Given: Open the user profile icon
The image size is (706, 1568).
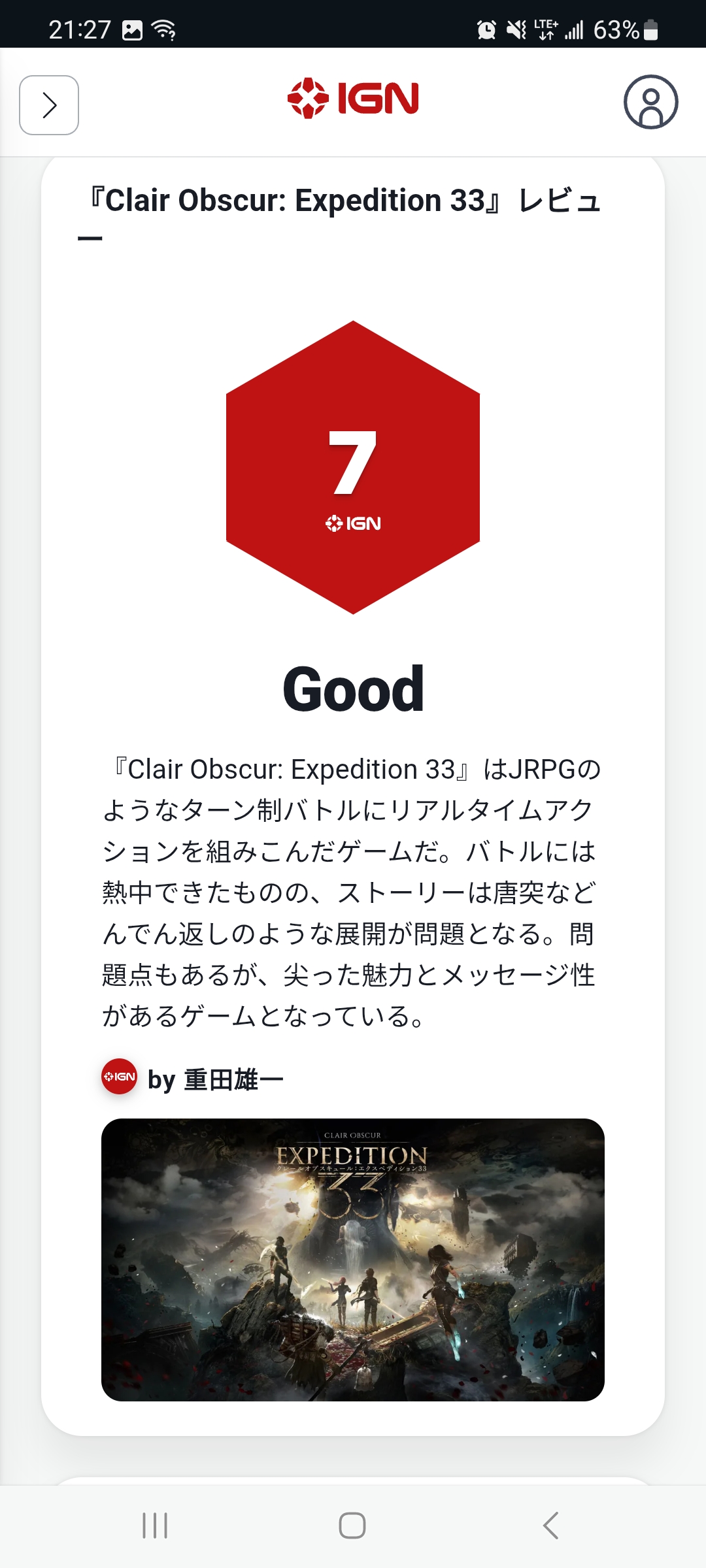Looking at the screenshot, I should point(650,102).
